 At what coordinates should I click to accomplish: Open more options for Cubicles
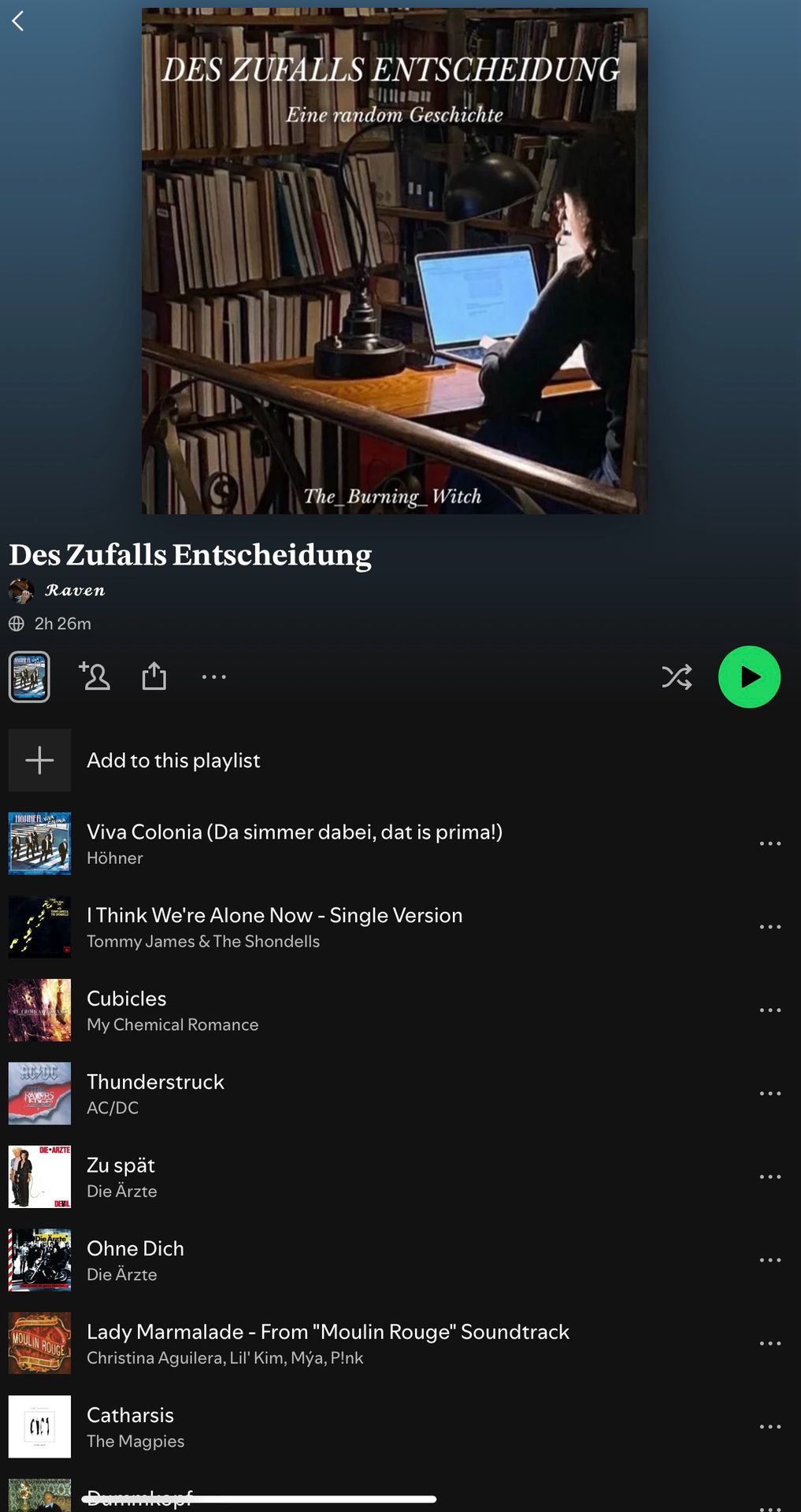point(769,1010)
